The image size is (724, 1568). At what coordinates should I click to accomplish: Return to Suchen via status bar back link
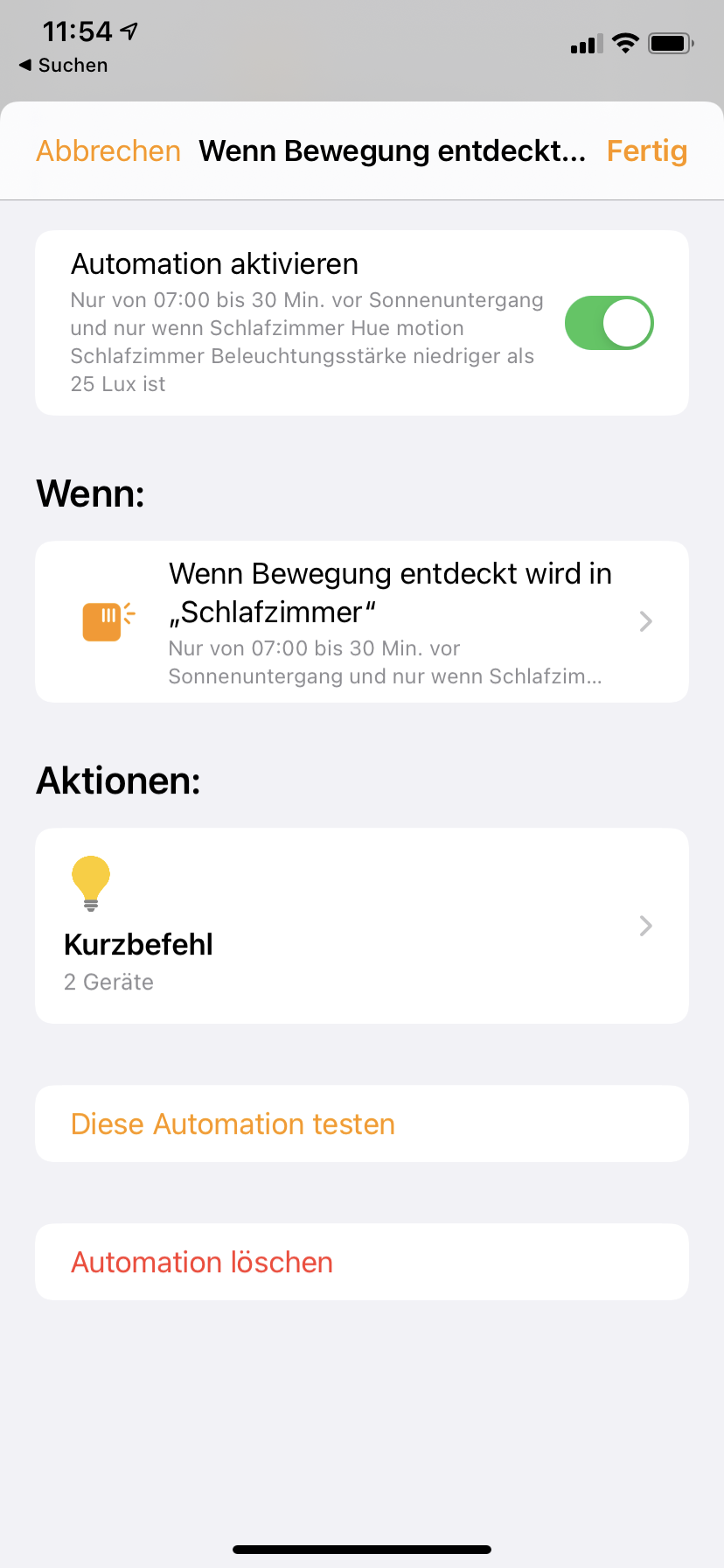[64, 66]
